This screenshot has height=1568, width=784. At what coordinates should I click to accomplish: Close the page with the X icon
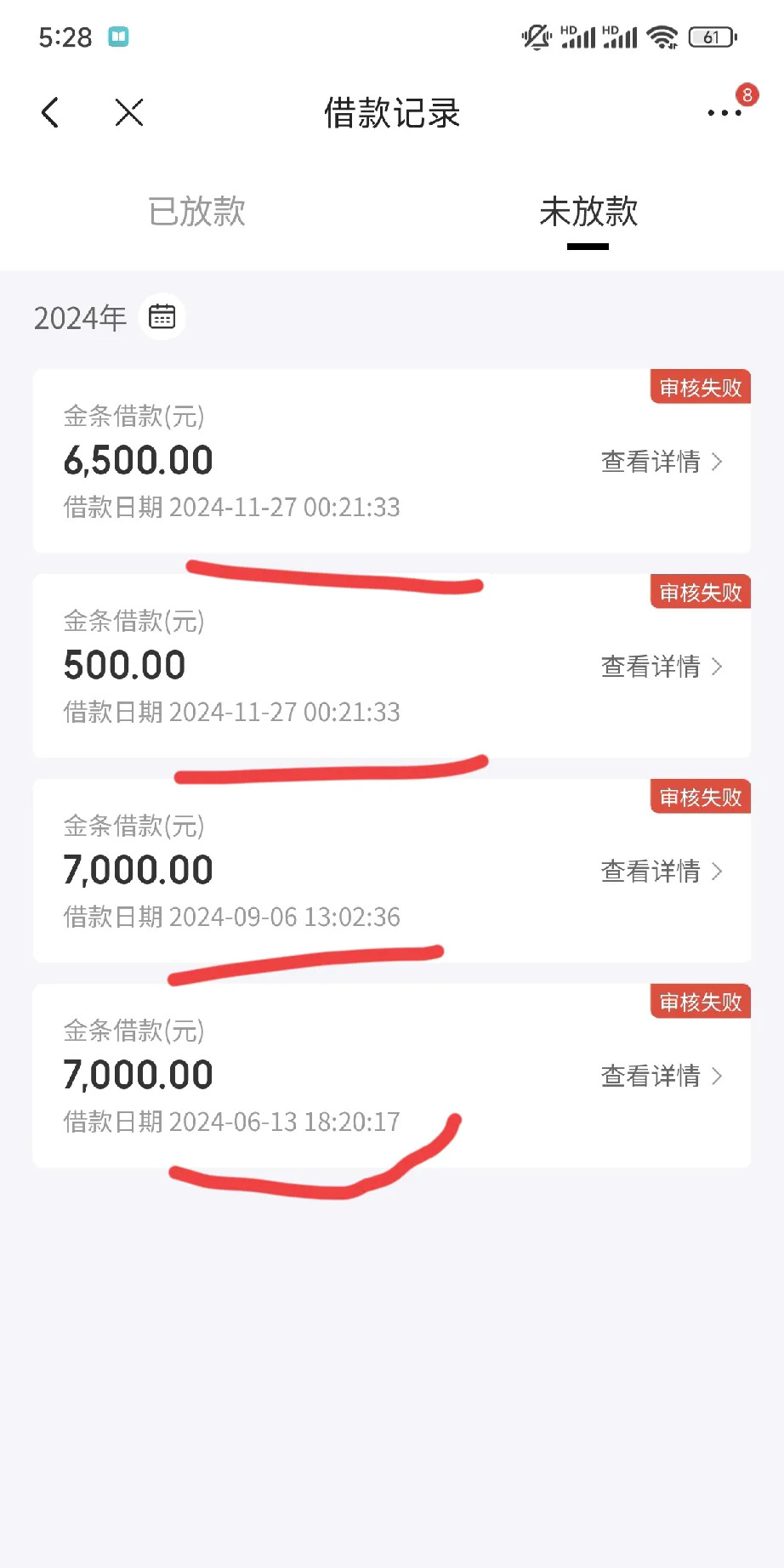(129, 112)
